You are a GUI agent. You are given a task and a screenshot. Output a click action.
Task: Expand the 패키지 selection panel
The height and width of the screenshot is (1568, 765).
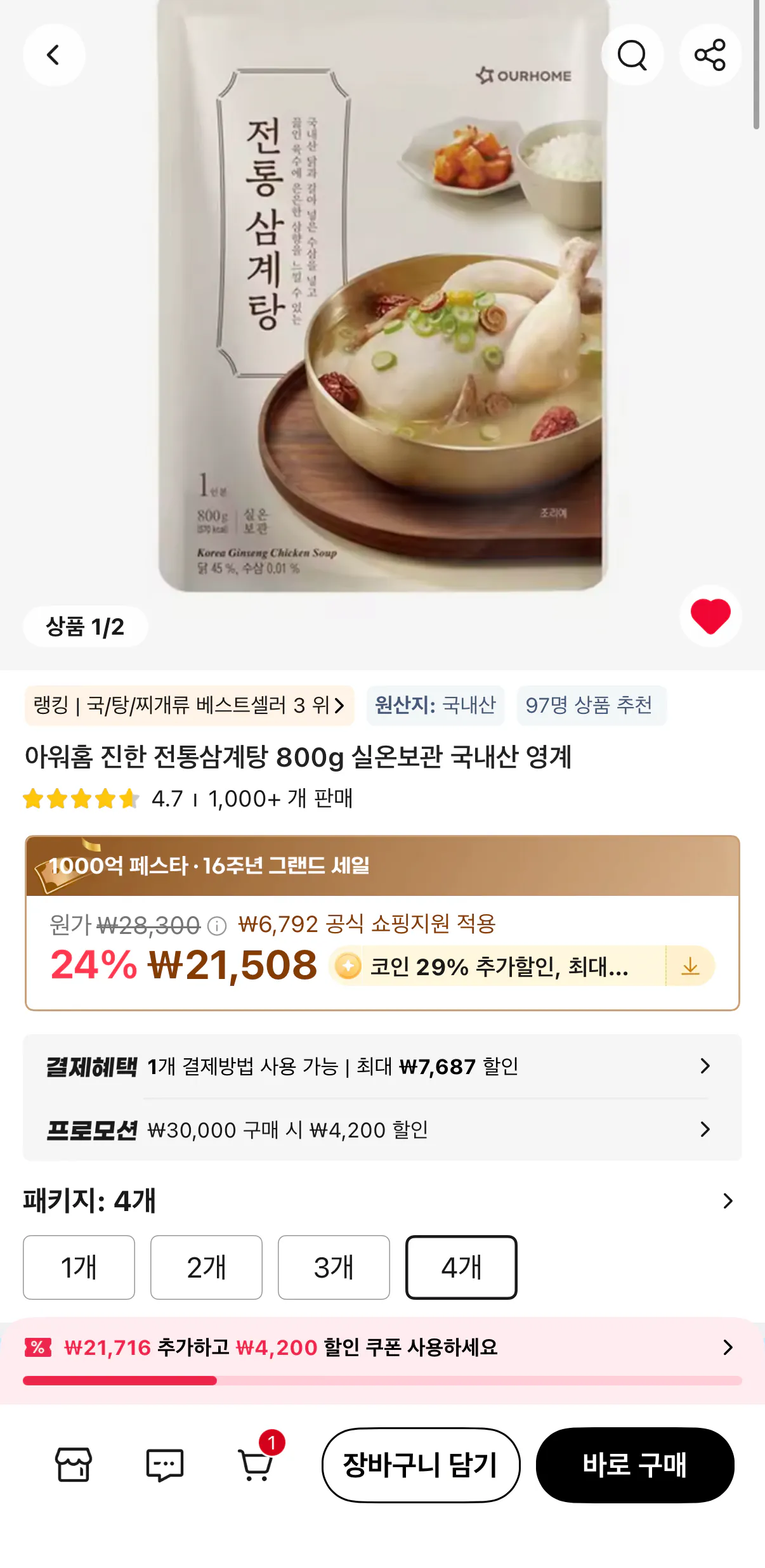pyautogui.click(x=727, y=1200)
